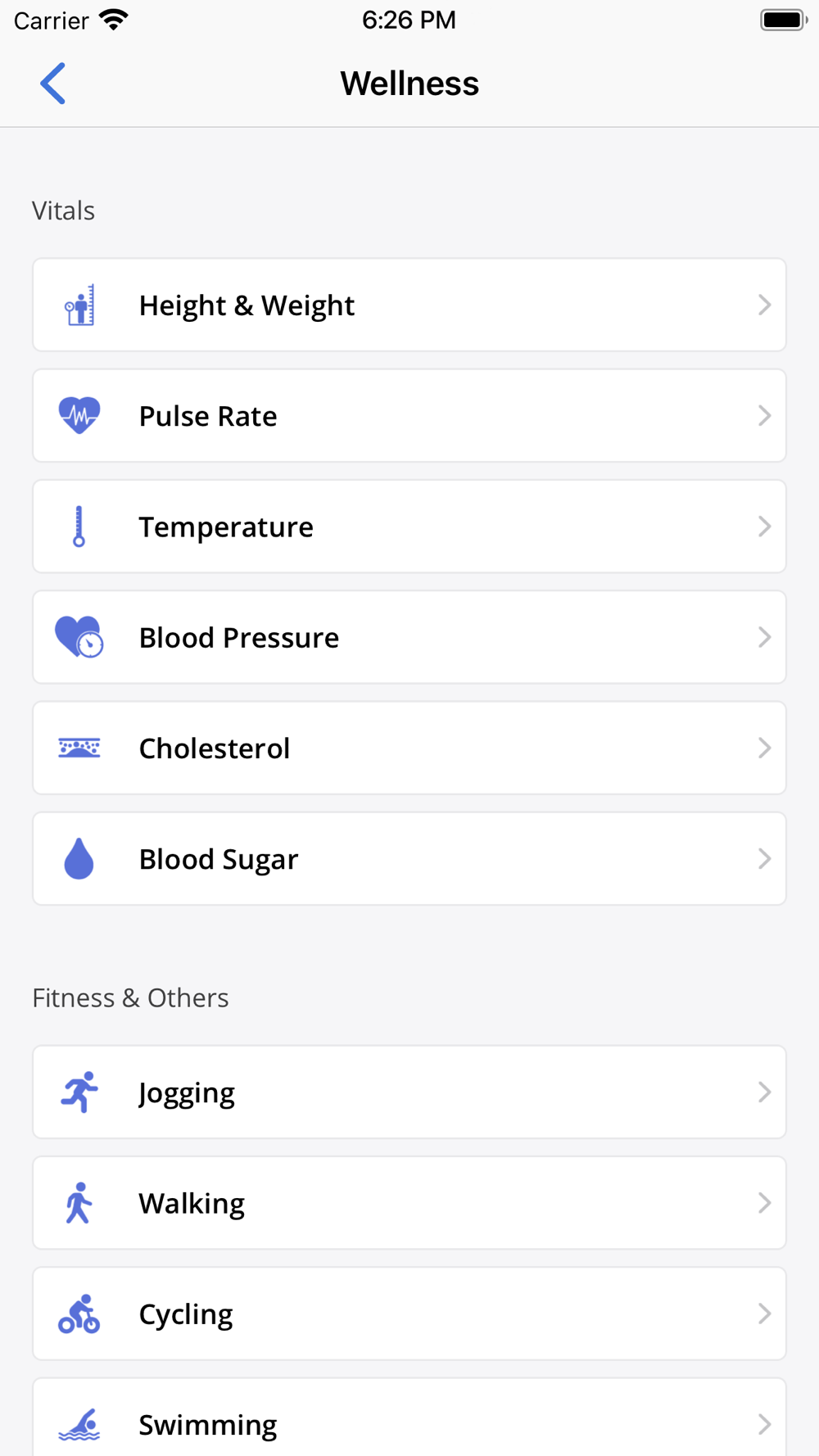819x1456 pixels.
Task: Open the Pulse Rate row
Action: coord(409,415)
